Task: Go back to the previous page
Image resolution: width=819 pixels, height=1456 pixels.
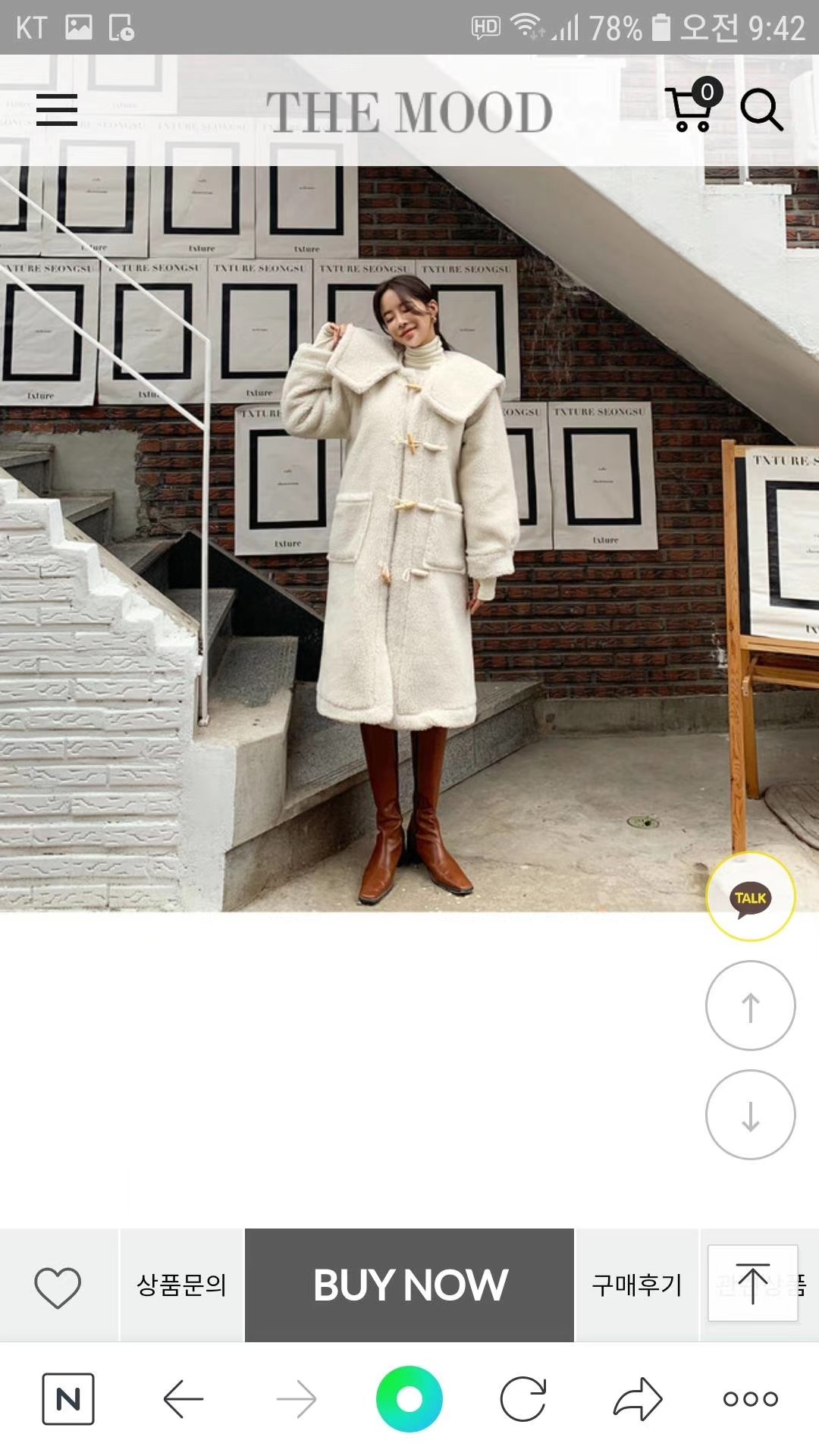Action: tap(183, 1399)
